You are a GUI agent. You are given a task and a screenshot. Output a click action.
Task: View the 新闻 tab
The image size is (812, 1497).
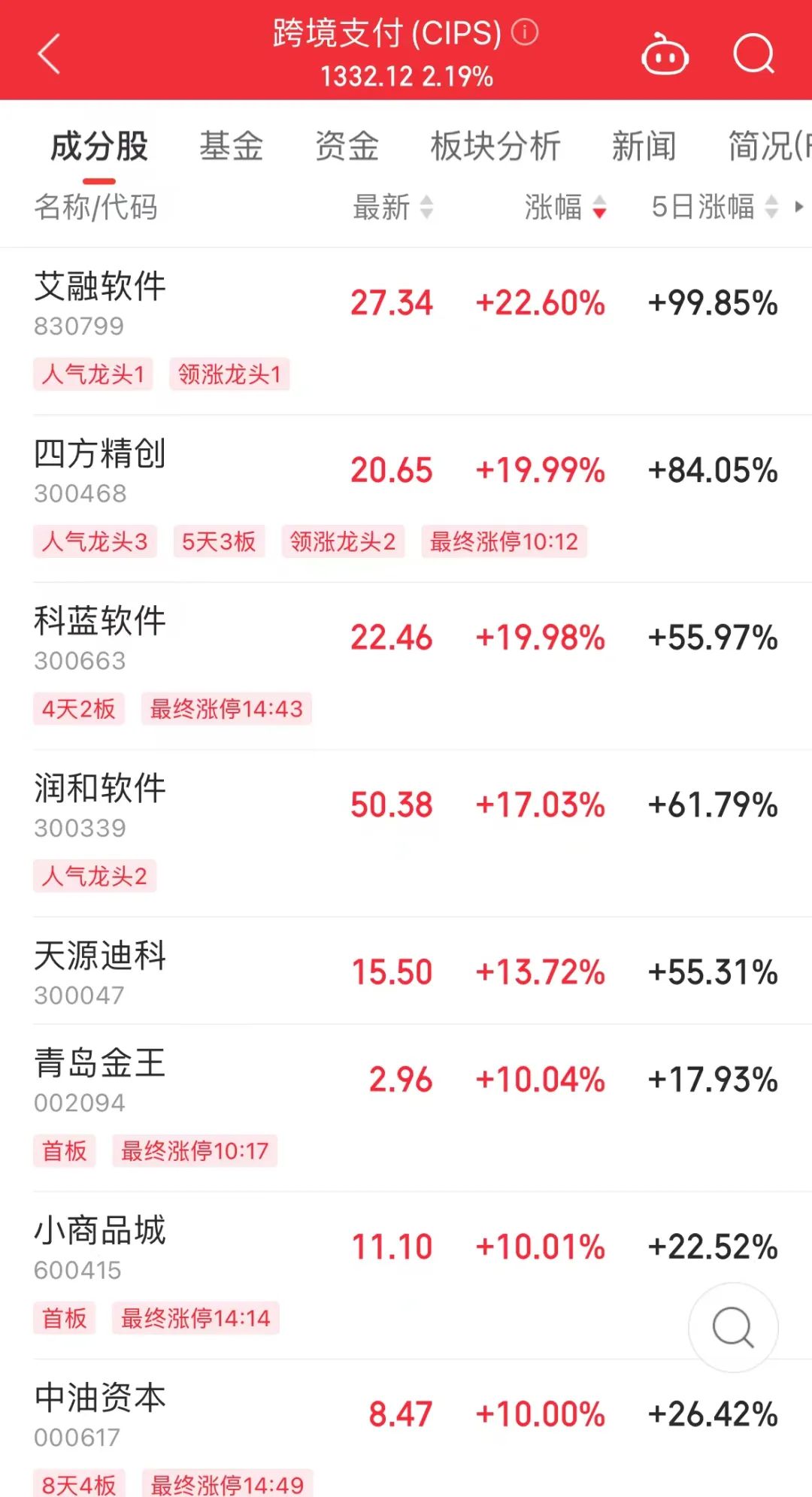coord(644,146)
